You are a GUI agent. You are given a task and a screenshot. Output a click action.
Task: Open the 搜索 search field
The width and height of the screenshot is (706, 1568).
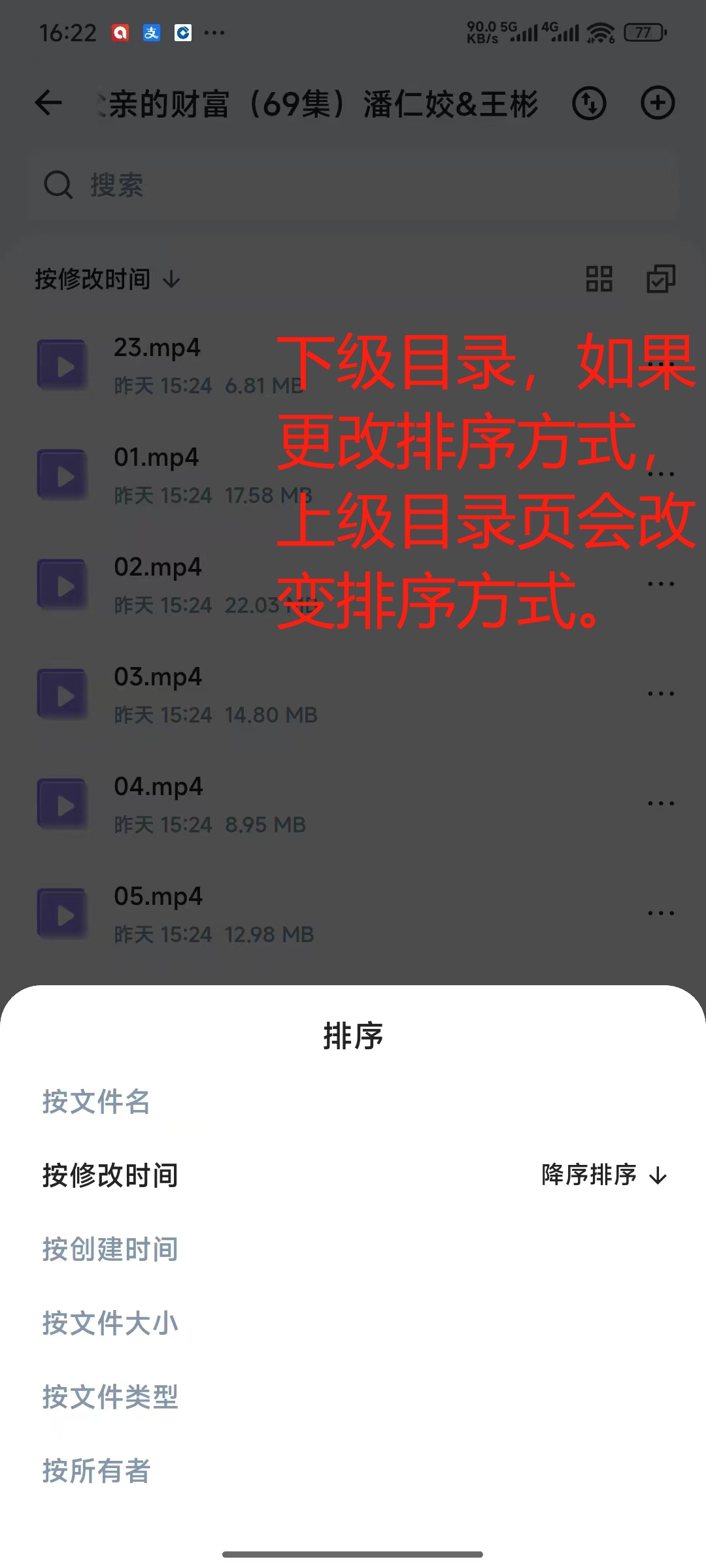pyautogui.click(x=353, y=186)
